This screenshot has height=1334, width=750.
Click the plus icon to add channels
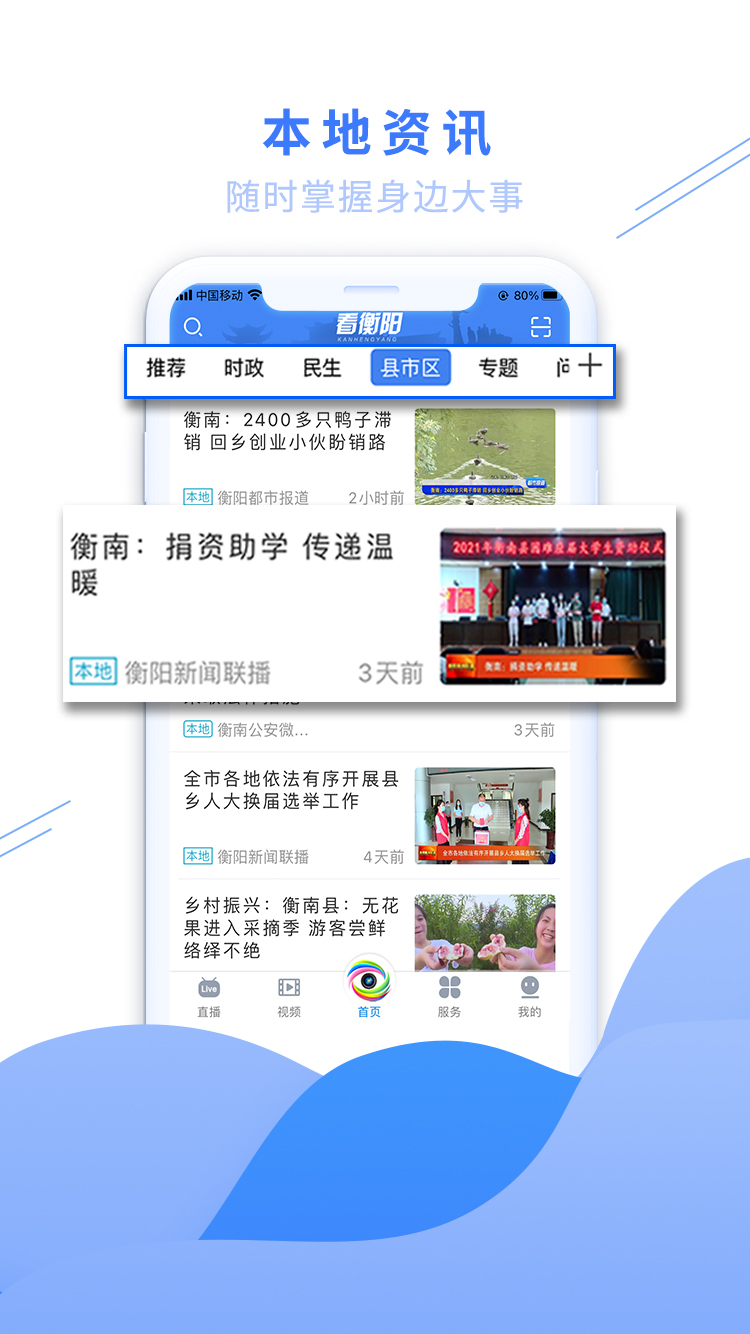click(590, 368)
